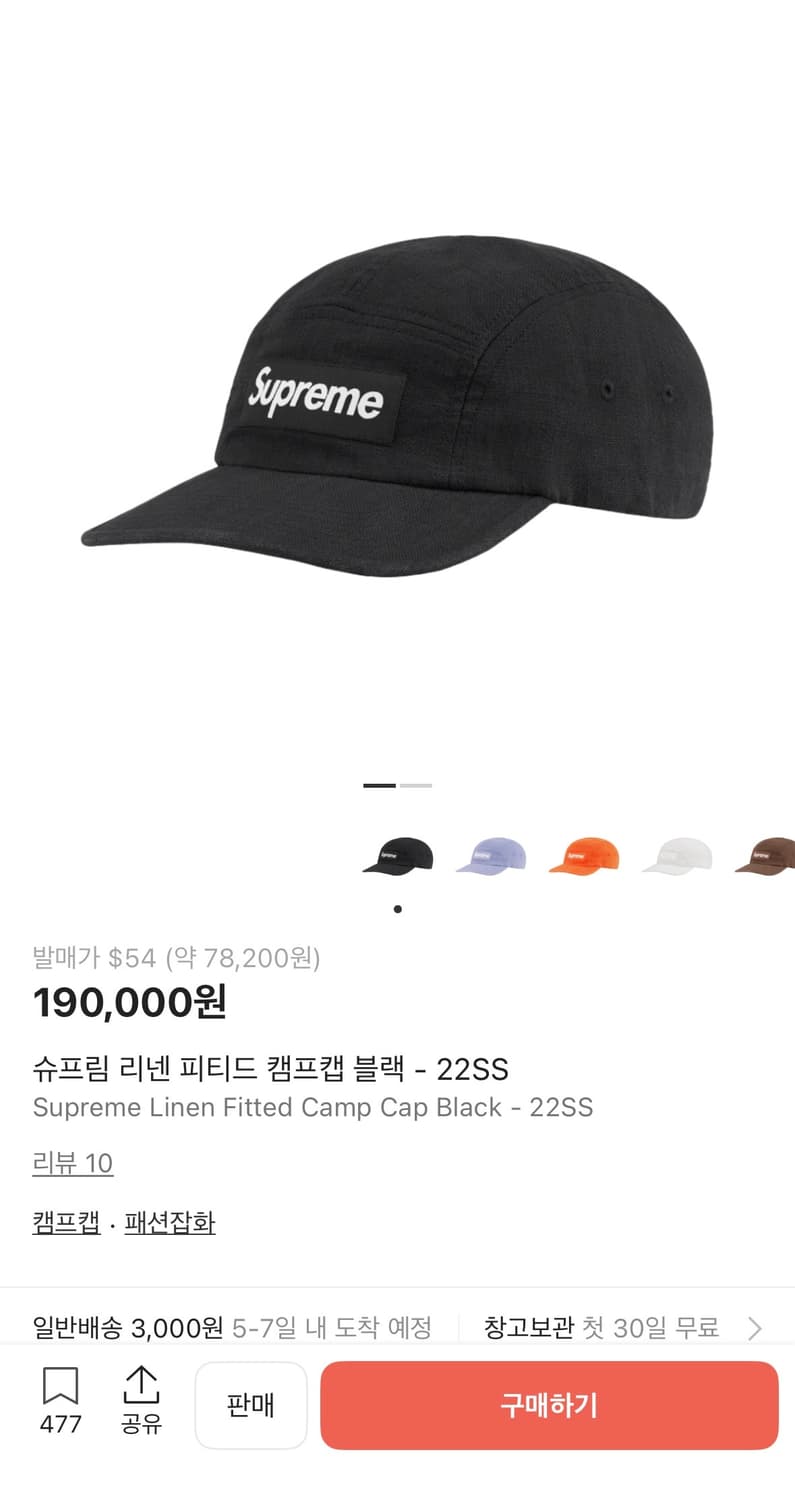Screen dimensions: 795x1500
Task: Pick the white cap color option
Action: tap(678, 857)
